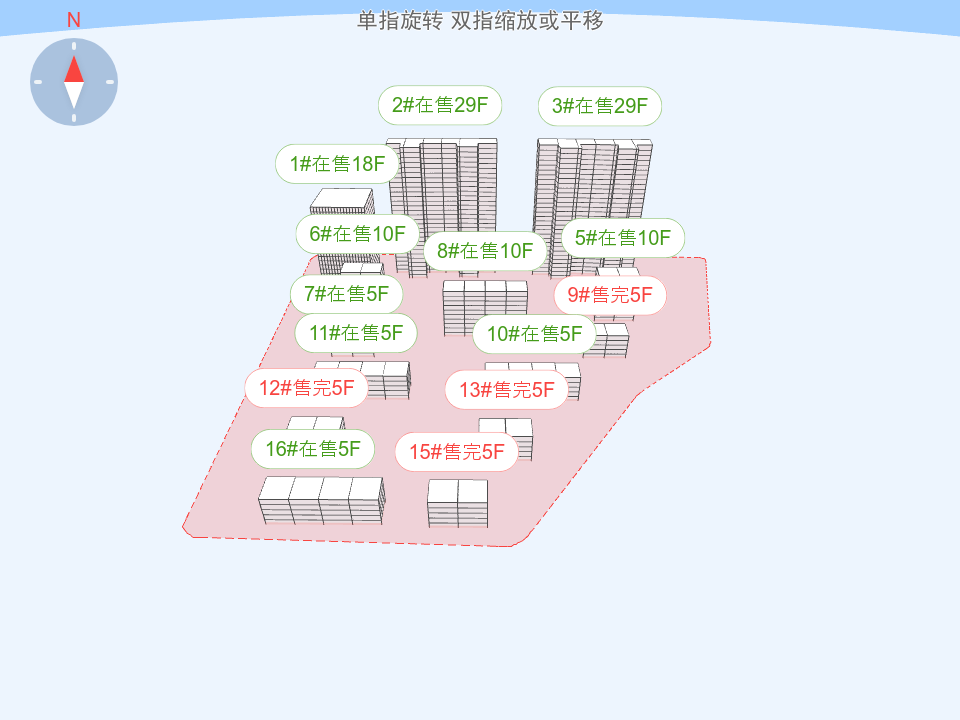960x720 pixels.
Task: Select building 1# on sale 18F label
Action: (337, 164)
